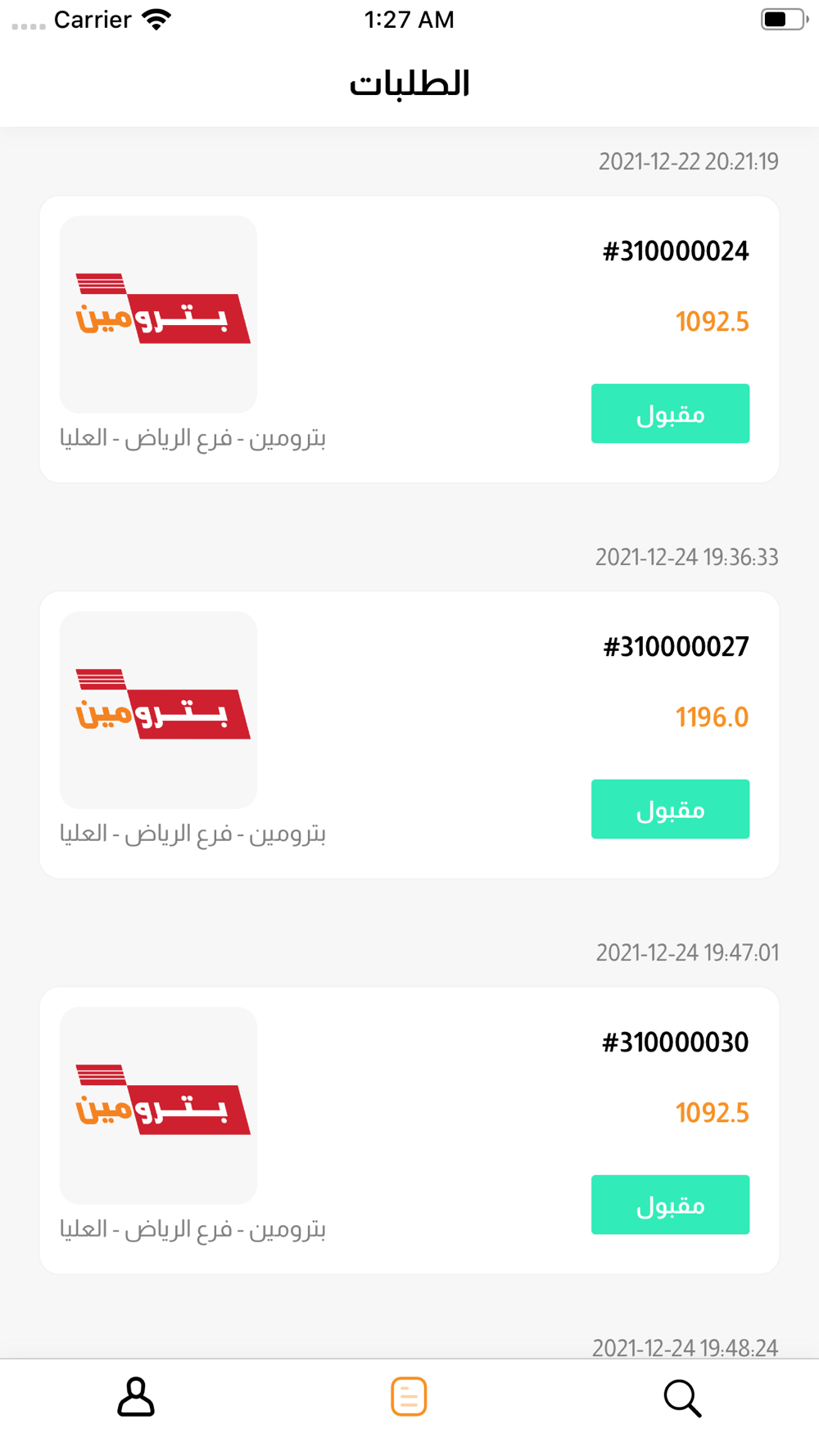This screenshot has height=1456, width=819.
Task: Open order #310000030 card
Action: coord(409,1130)
